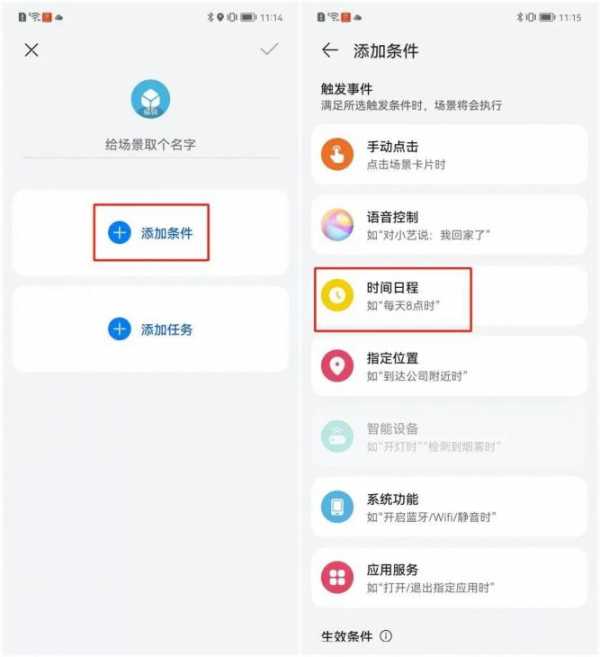The height and width of the screenshot is (657, 600).
Task: Pick the 指定位置 trigger
Action: point(449,366)
